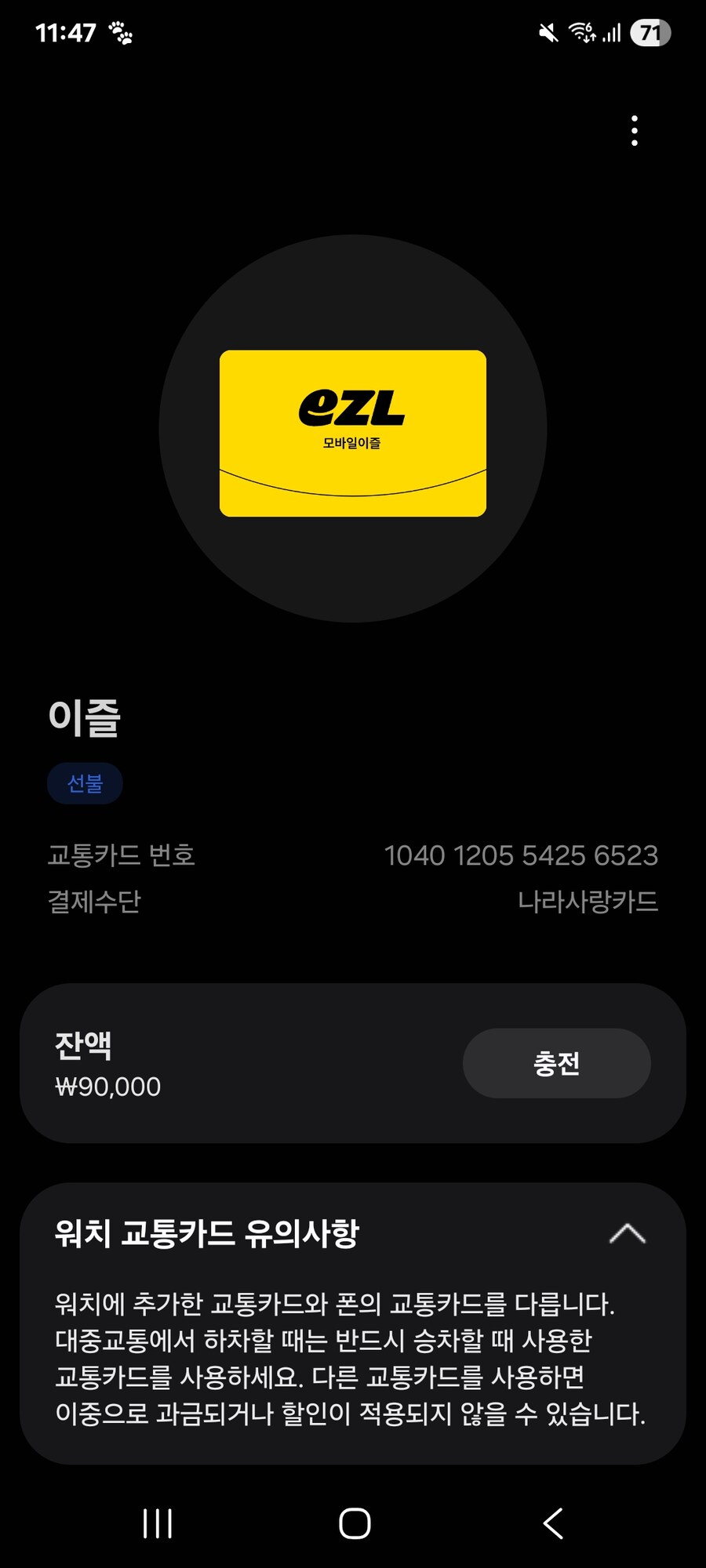Select the ₩90,000 balance amount
The height and width of the screenshot is (1568, 706).
106,1087
